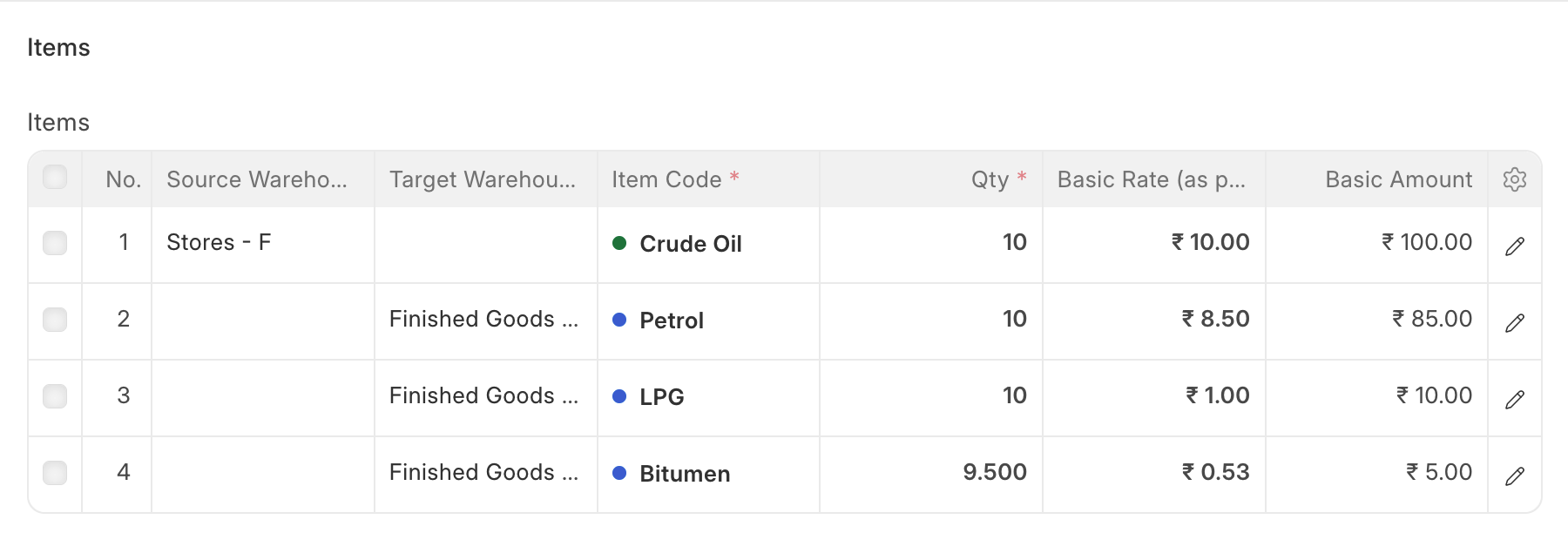Open the table column settings gear
Screen dimensions: 1568x533
point(1514,179)
